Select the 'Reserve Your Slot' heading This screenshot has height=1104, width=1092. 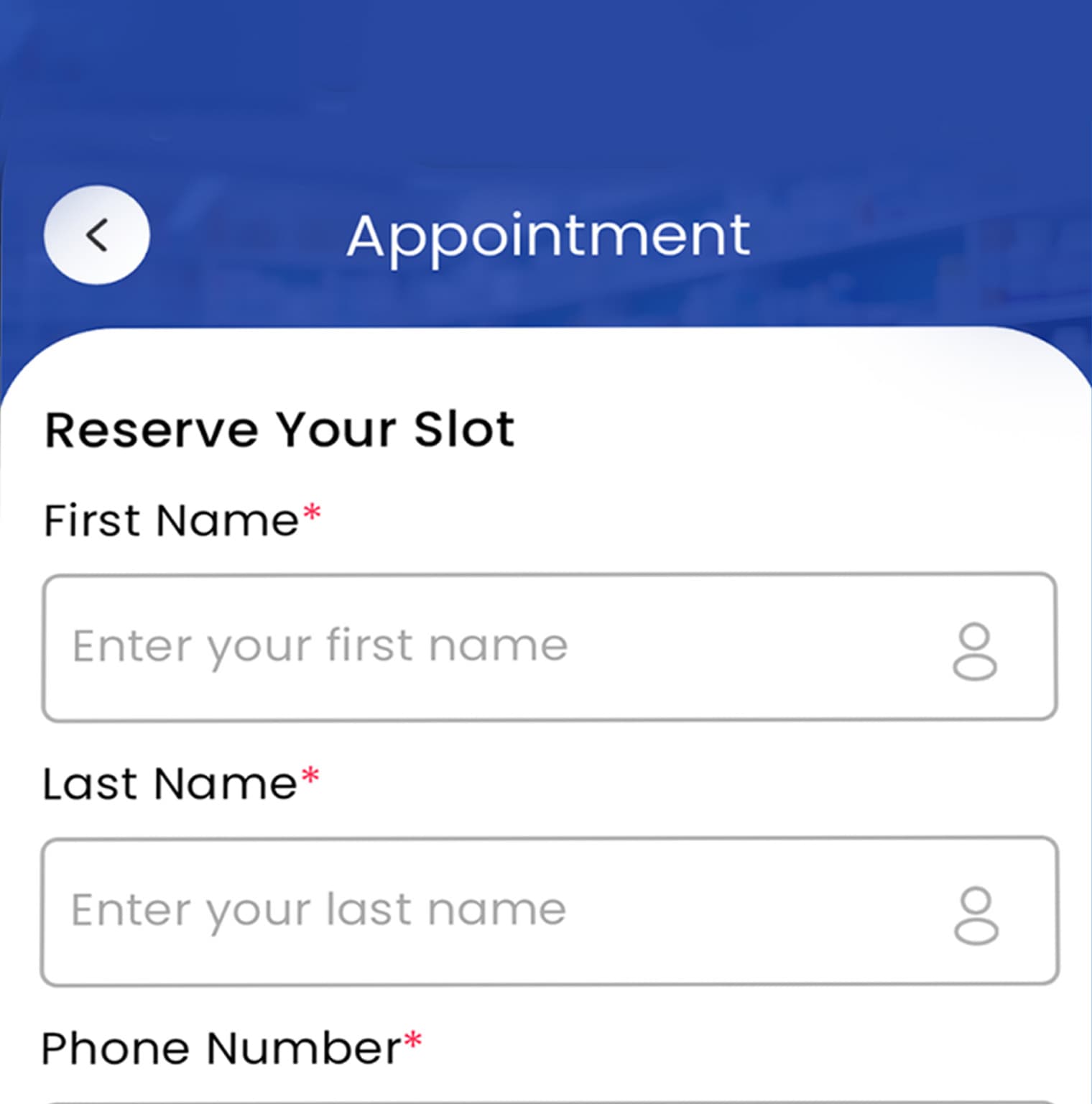pyautogui.click(x=279, y=429)
